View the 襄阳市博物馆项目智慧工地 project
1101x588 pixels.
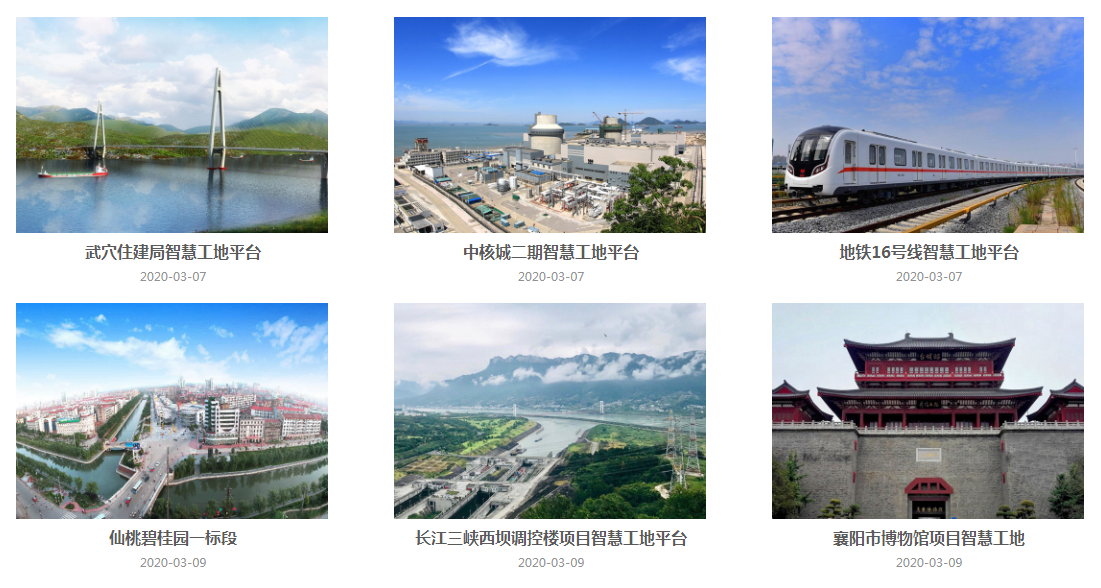[928, 411]
